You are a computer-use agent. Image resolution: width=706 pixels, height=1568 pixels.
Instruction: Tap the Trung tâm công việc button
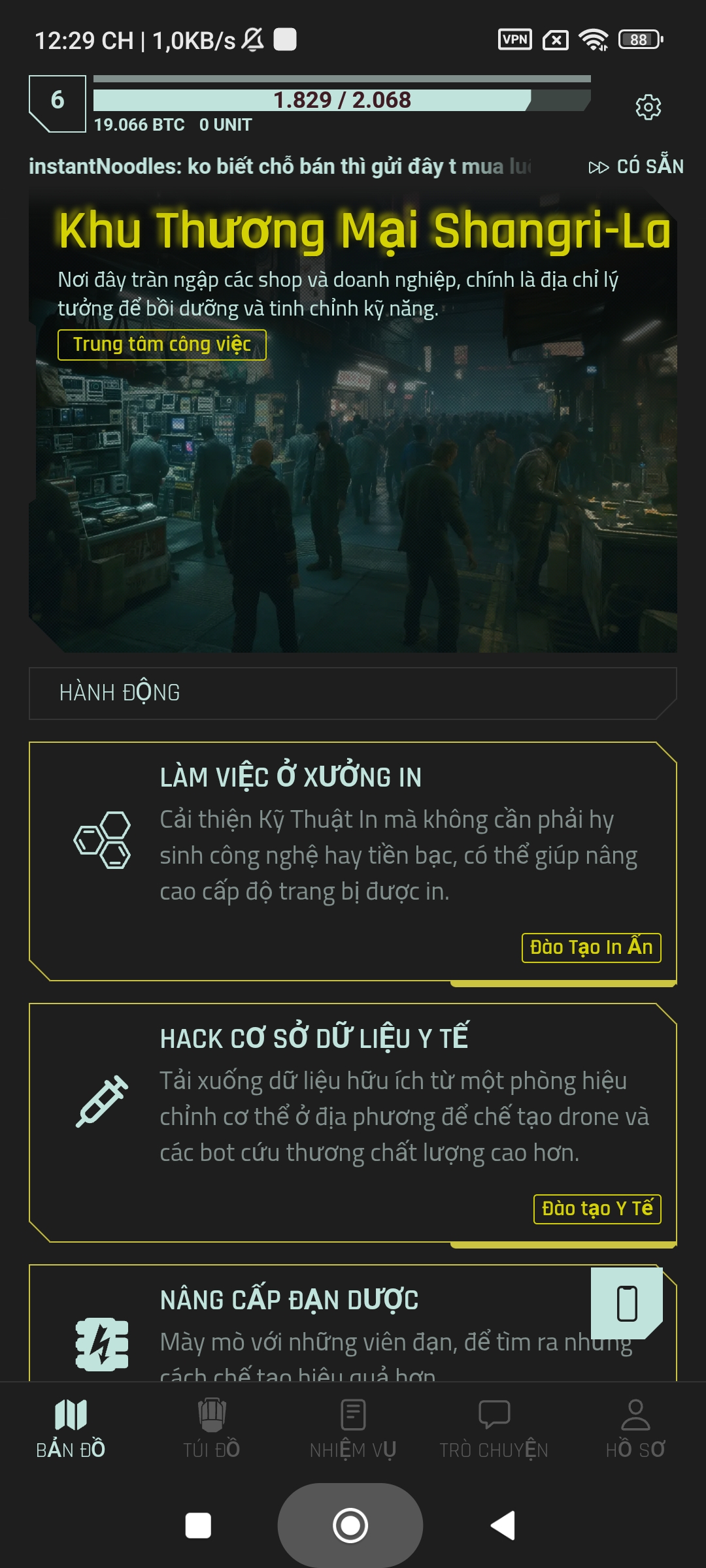pyautogui.click(x=162, y=344)
